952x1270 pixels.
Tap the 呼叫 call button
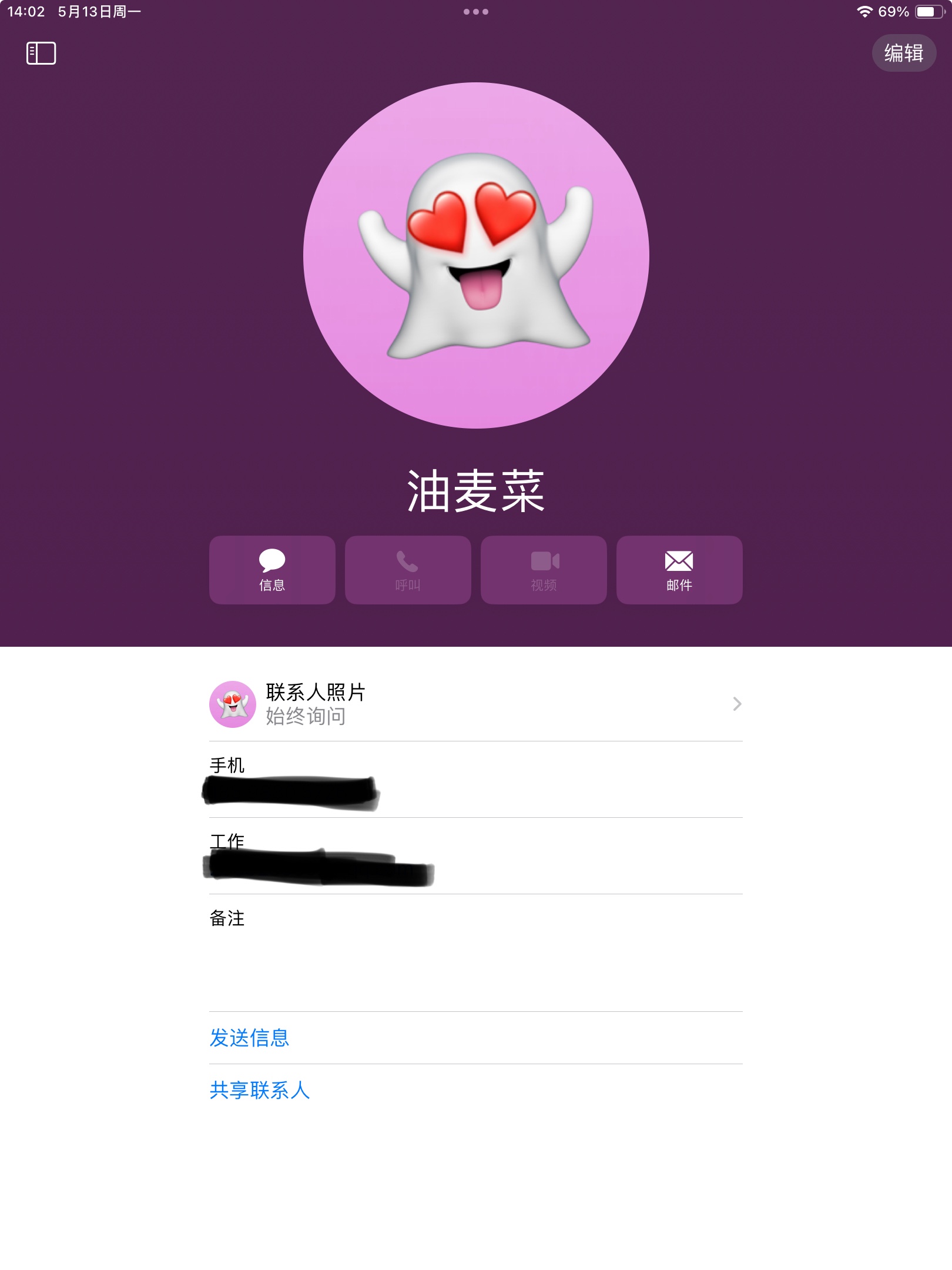(408, 569)
